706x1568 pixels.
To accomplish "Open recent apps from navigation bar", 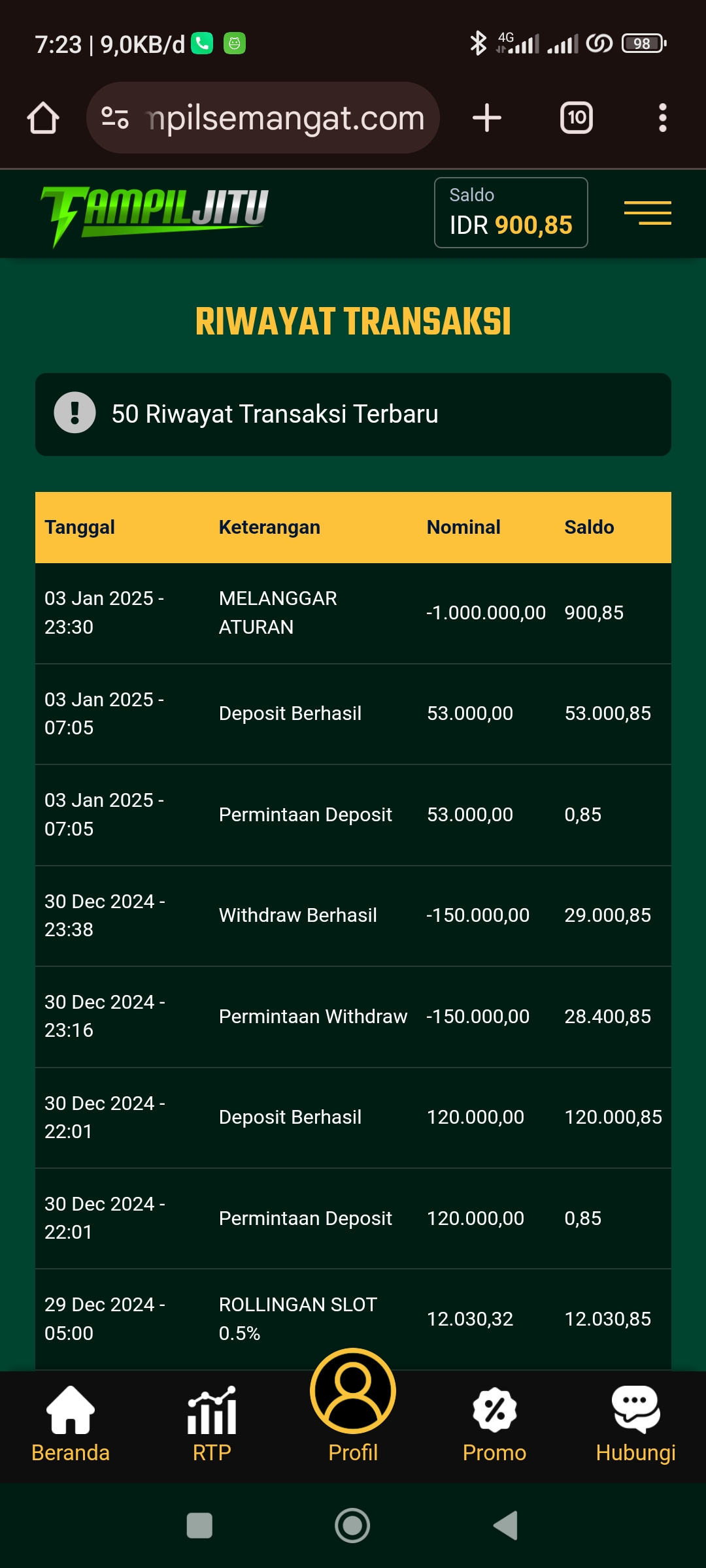I will click(199, 1526).
